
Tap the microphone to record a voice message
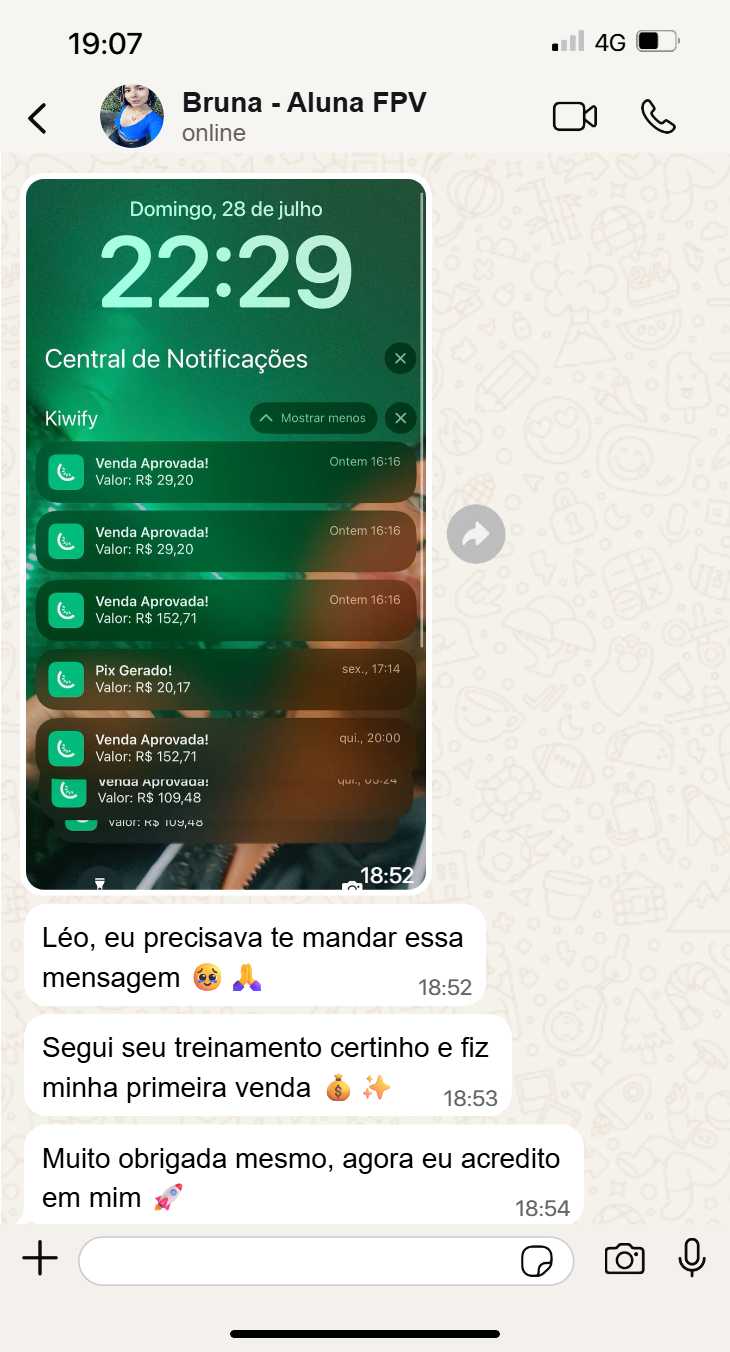(692, 1259)
